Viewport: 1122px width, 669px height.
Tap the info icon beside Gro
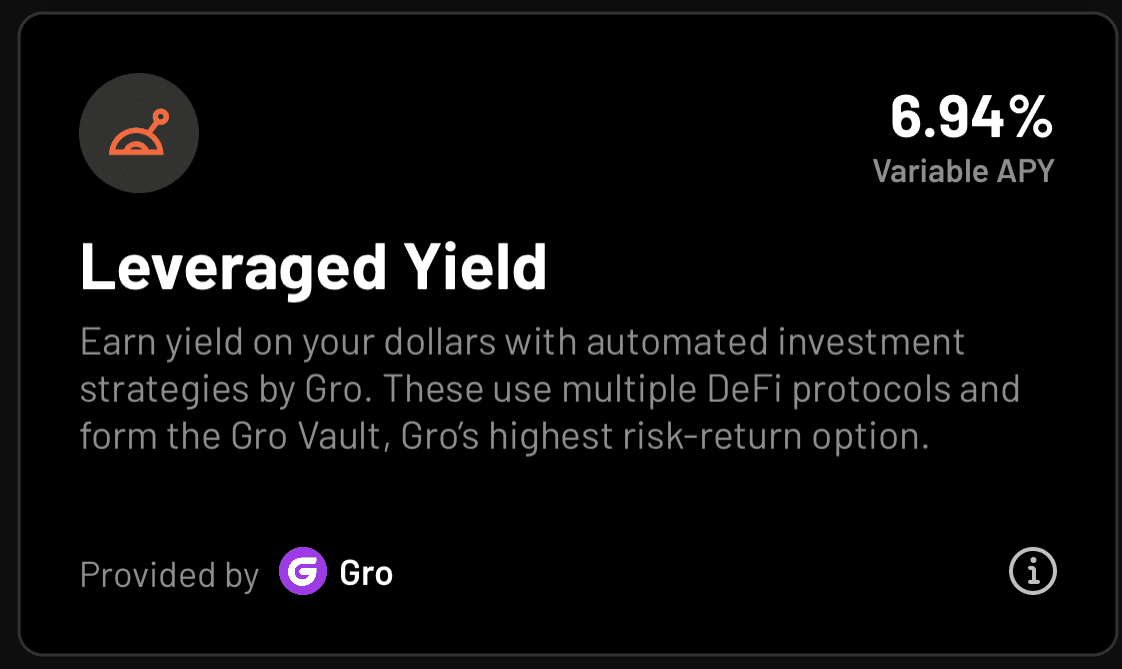point(1033,573)
